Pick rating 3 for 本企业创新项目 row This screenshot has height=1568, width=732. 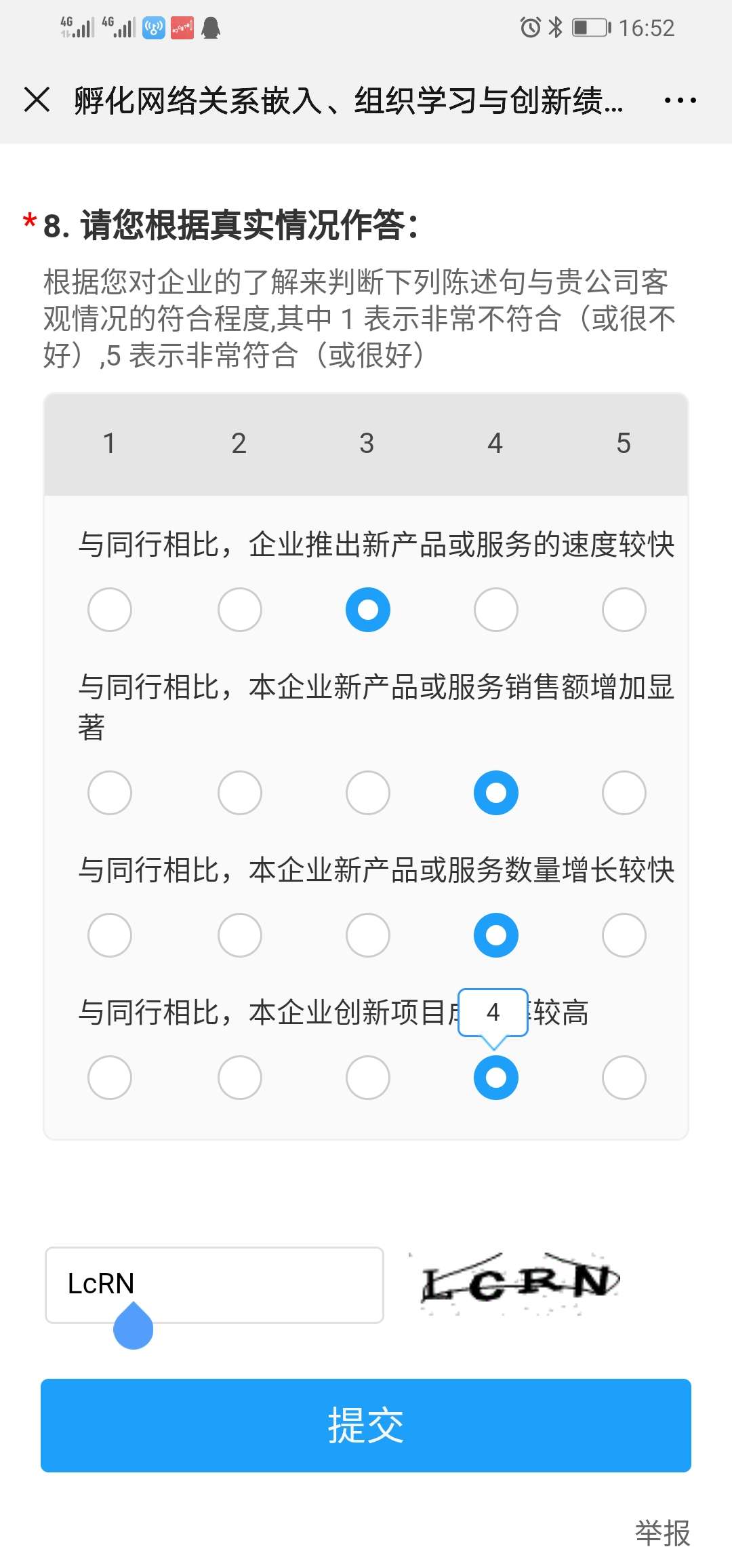click(x=367, y=1078)
